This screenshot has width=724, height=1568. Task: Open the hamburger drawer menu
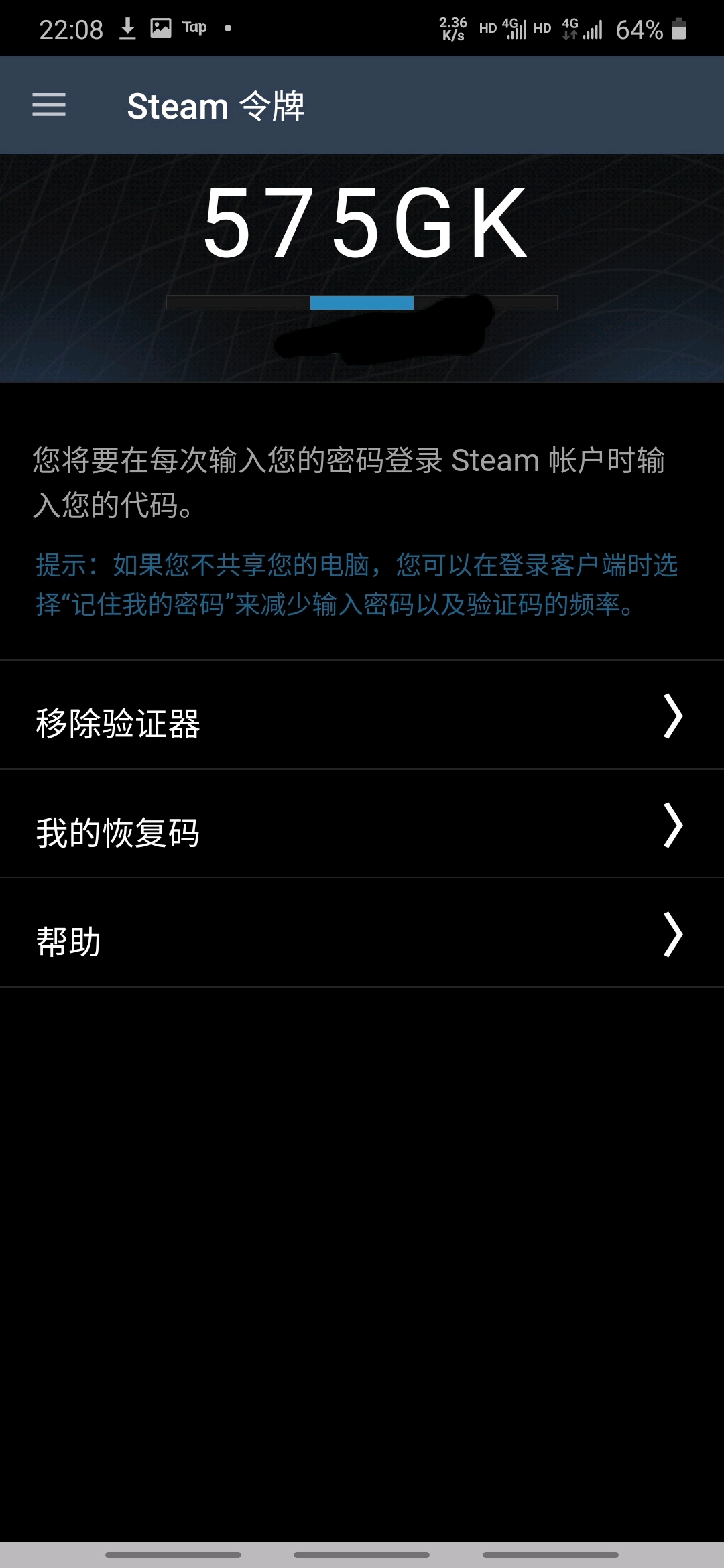pos(49,105)
